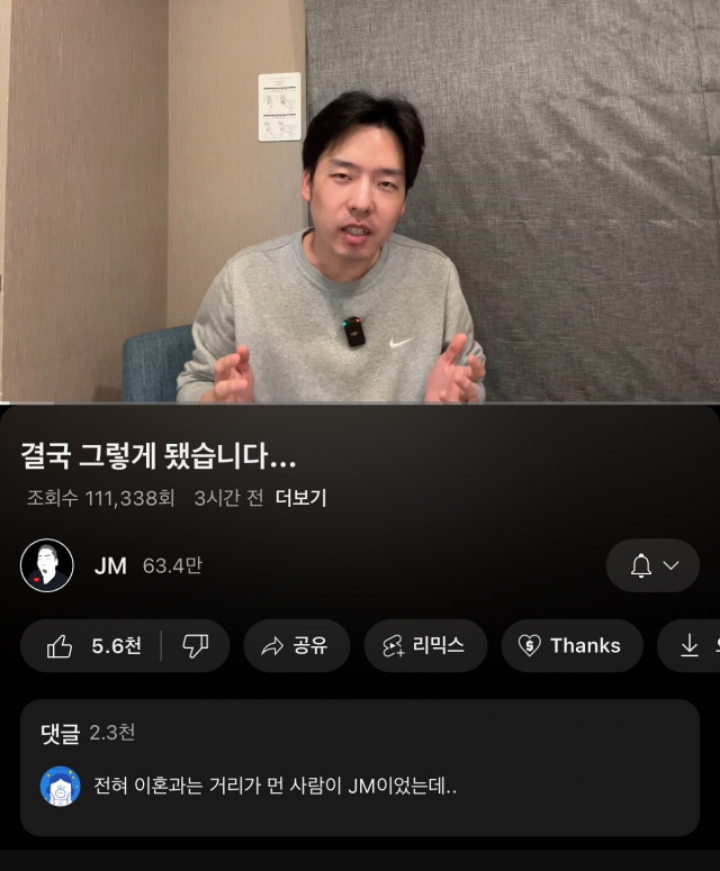Dislike this video
Screen dimensions: 720x871
[x=195, y=646]
